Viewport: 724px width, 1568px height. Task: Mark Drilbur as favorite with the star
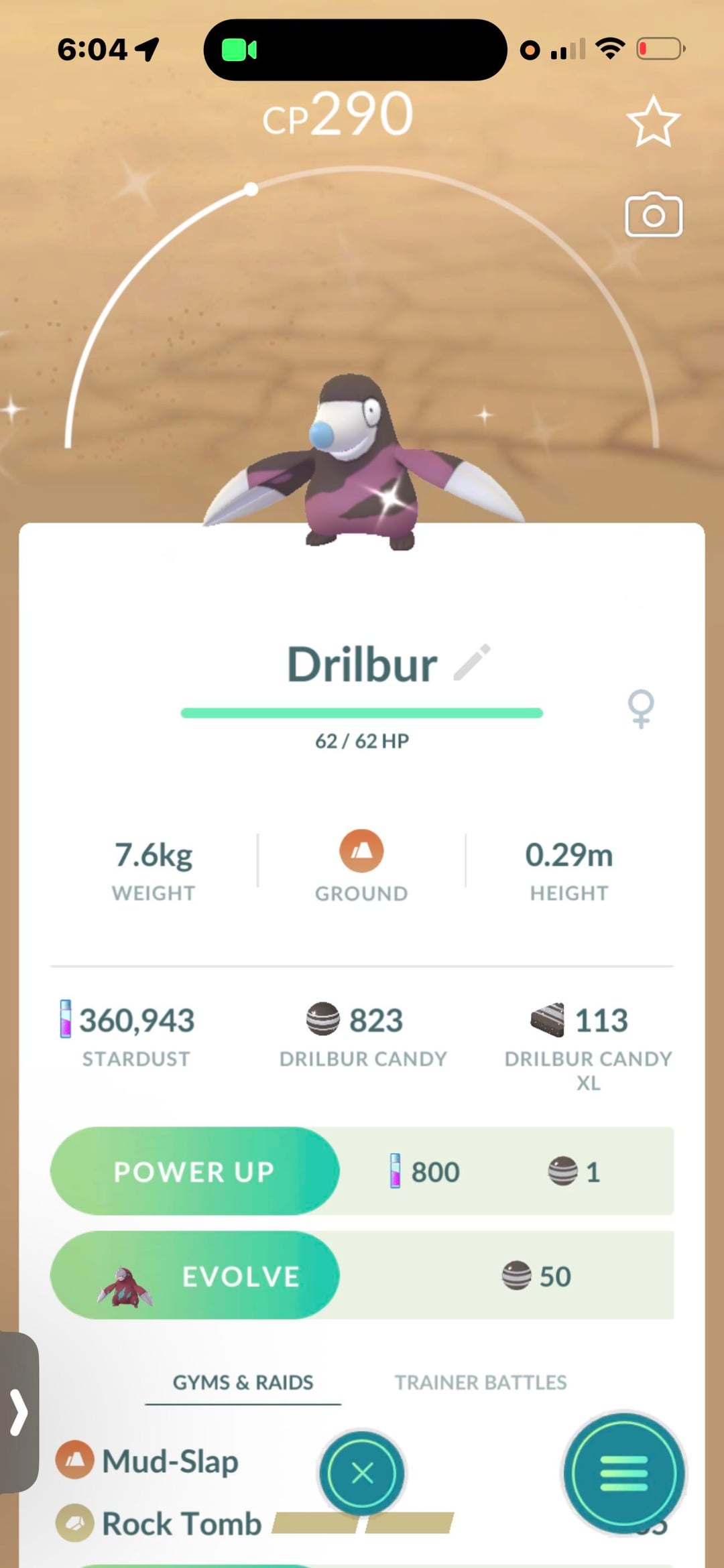coord(653,122)
